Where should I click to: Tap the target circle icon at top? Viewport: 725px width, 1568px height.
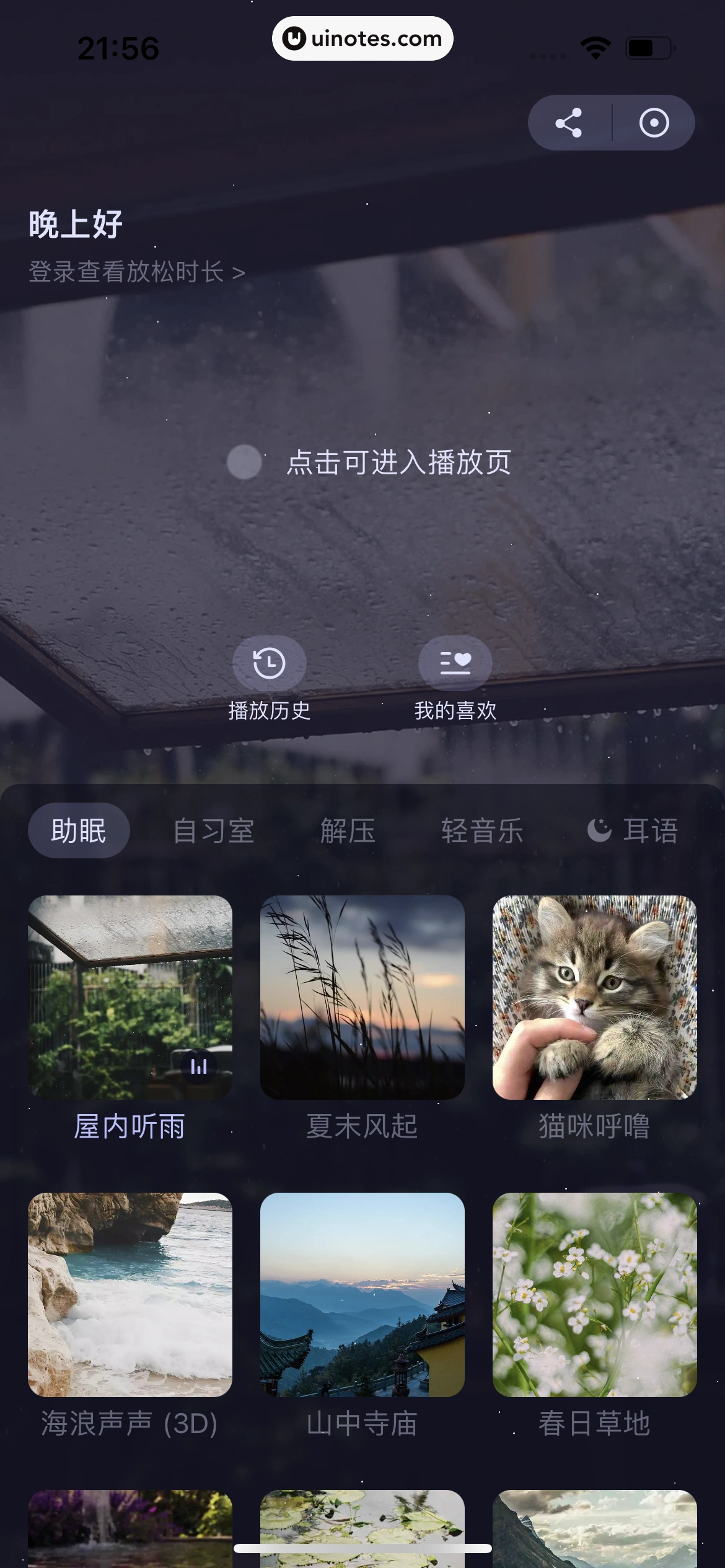point(654,123)
